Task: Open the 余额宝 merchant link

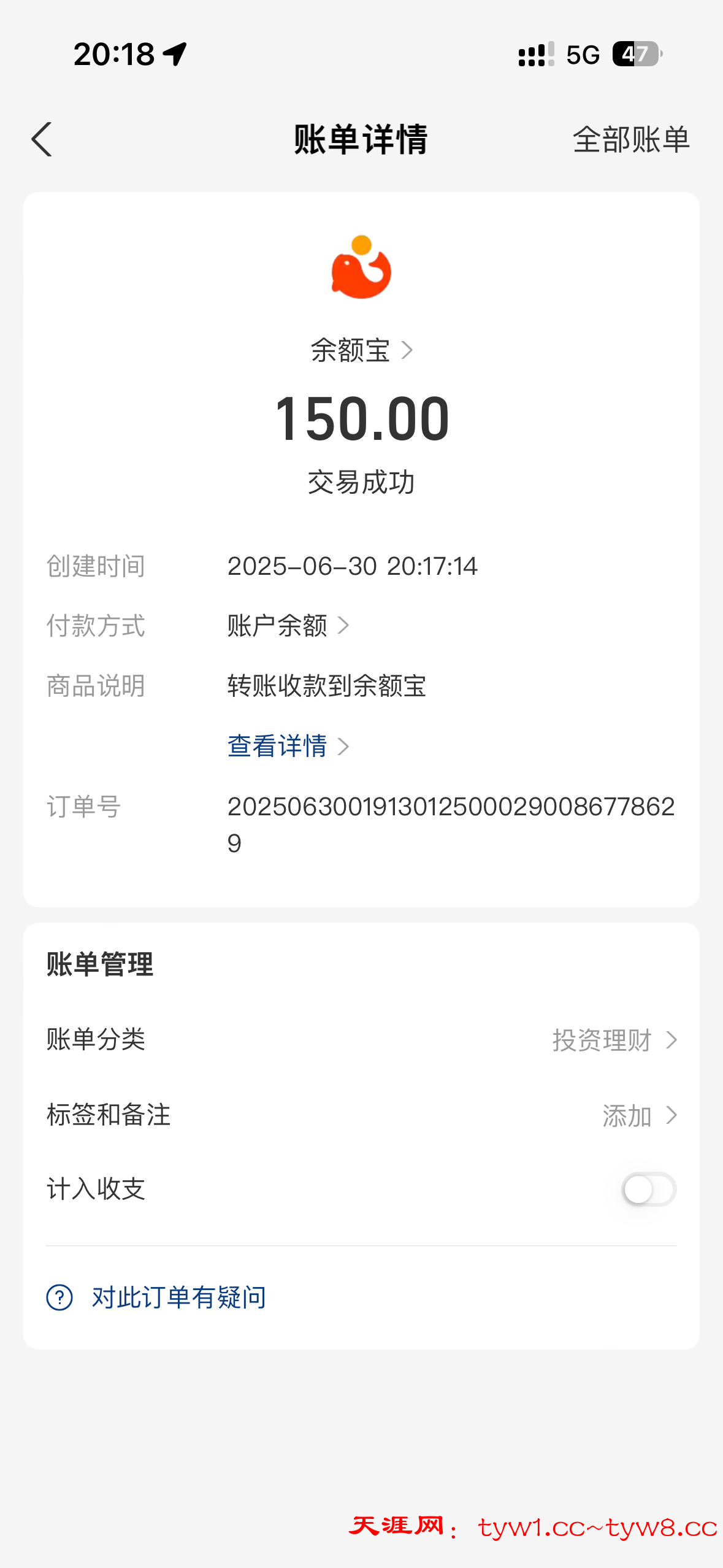Action: coord(361,350)
